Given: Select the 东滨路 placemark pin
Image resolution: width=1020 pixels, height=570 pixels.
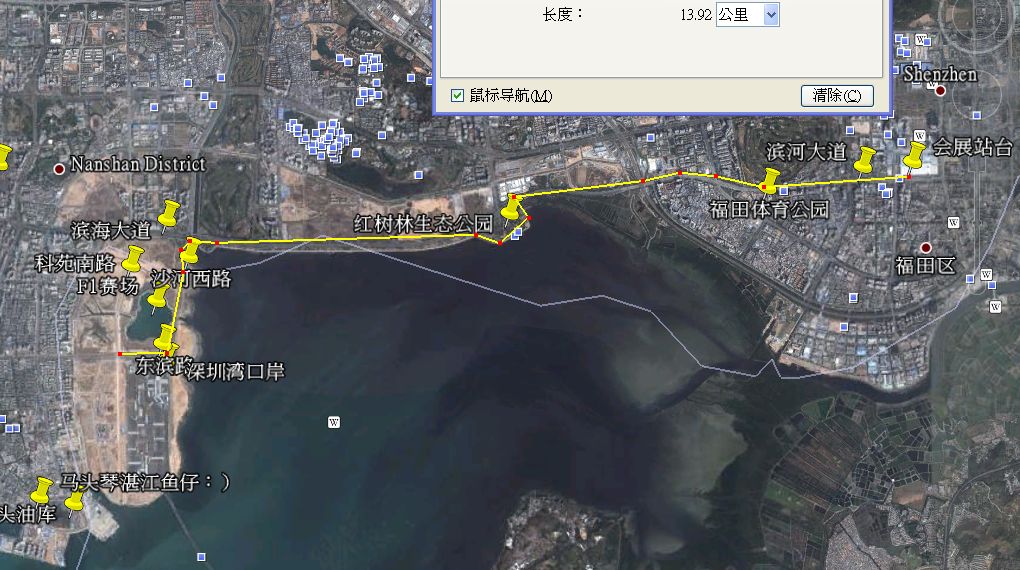Looking at the screenshot, I should click(x=165, y=338).
